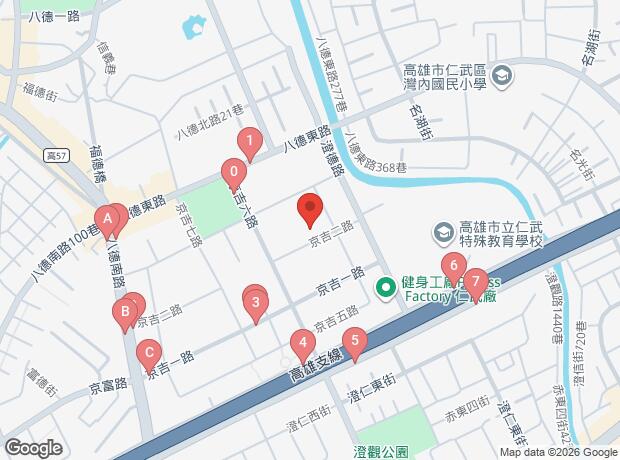Open 仁武特殊教育學校 school place icon
This screenshot has height=460, width=620.
[443, 233]
